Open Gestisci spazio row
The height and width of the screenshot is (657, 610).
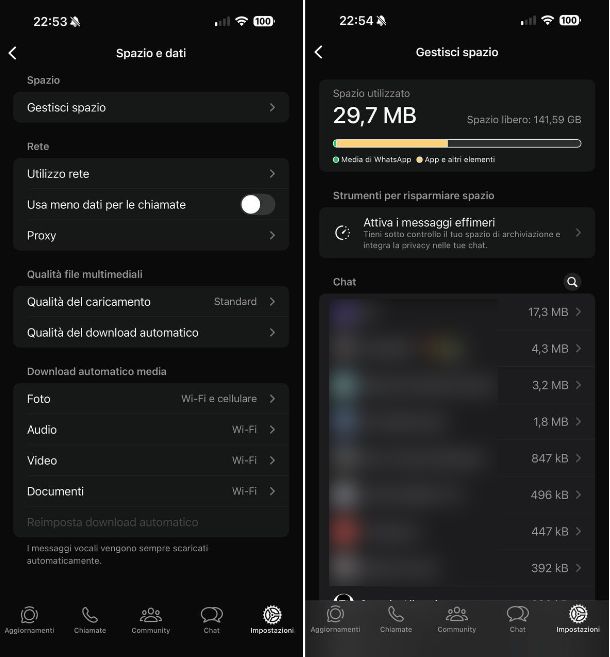coord(151,107)
